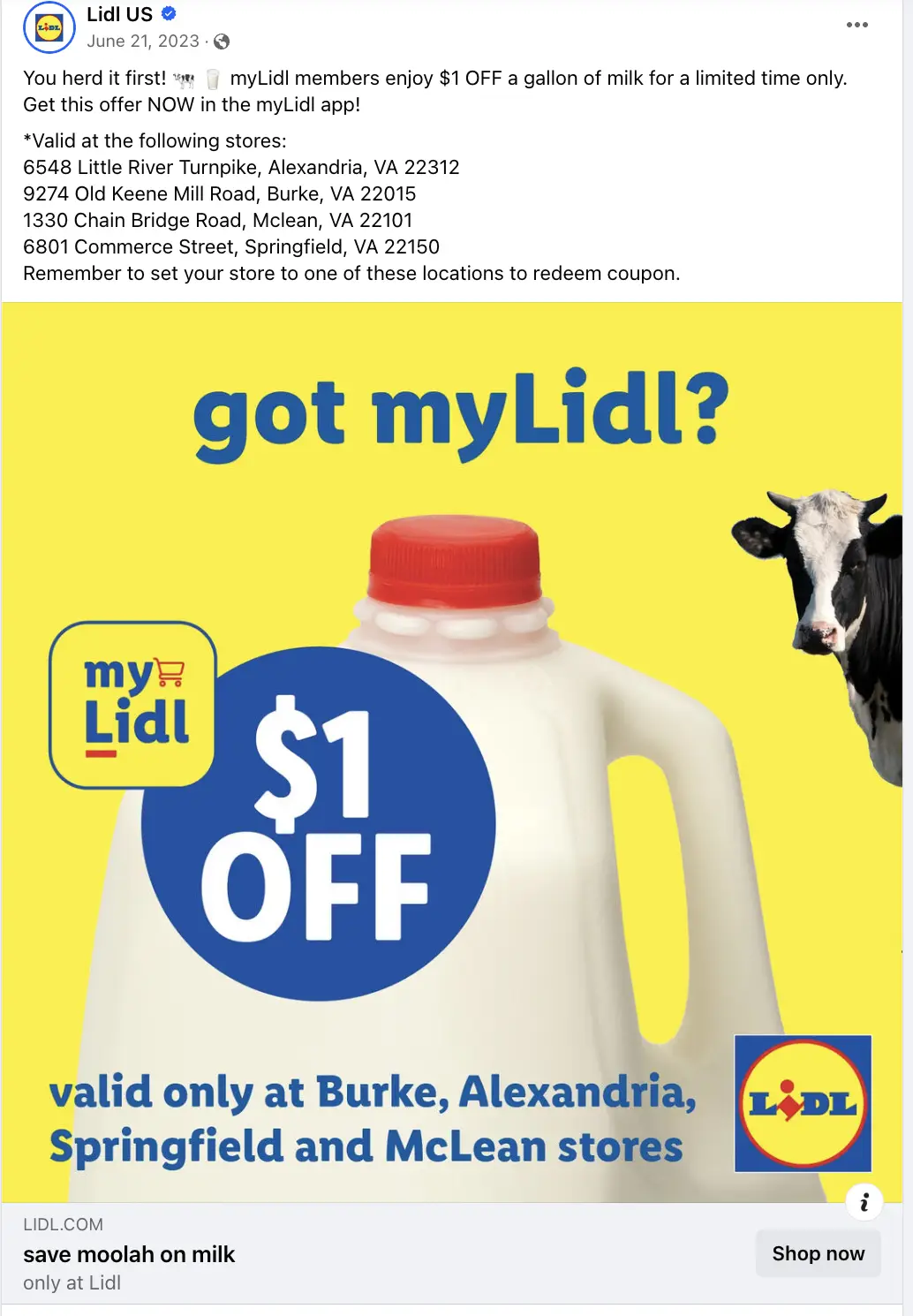The image size is (913, 1316).
Task: Open the Lidl US profile picture
Action: click(49, 27)
